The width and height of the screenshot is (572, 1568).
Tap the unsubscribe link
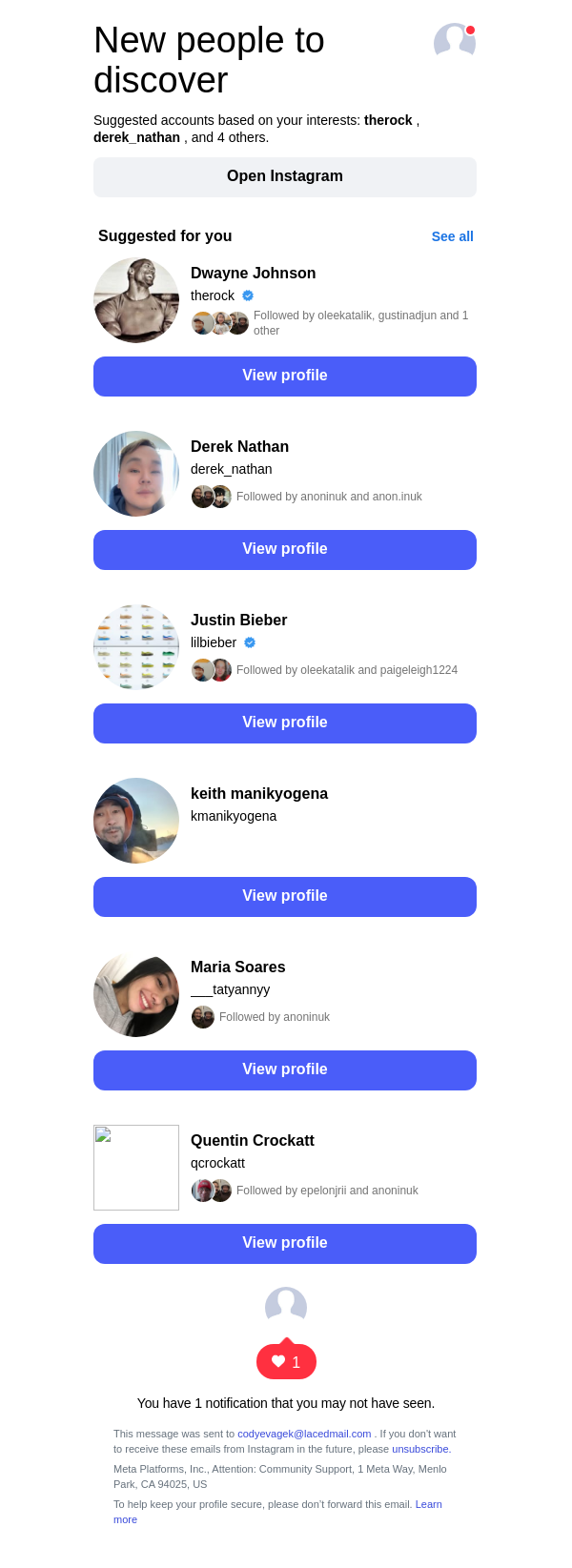click(x=420, y=1449)
